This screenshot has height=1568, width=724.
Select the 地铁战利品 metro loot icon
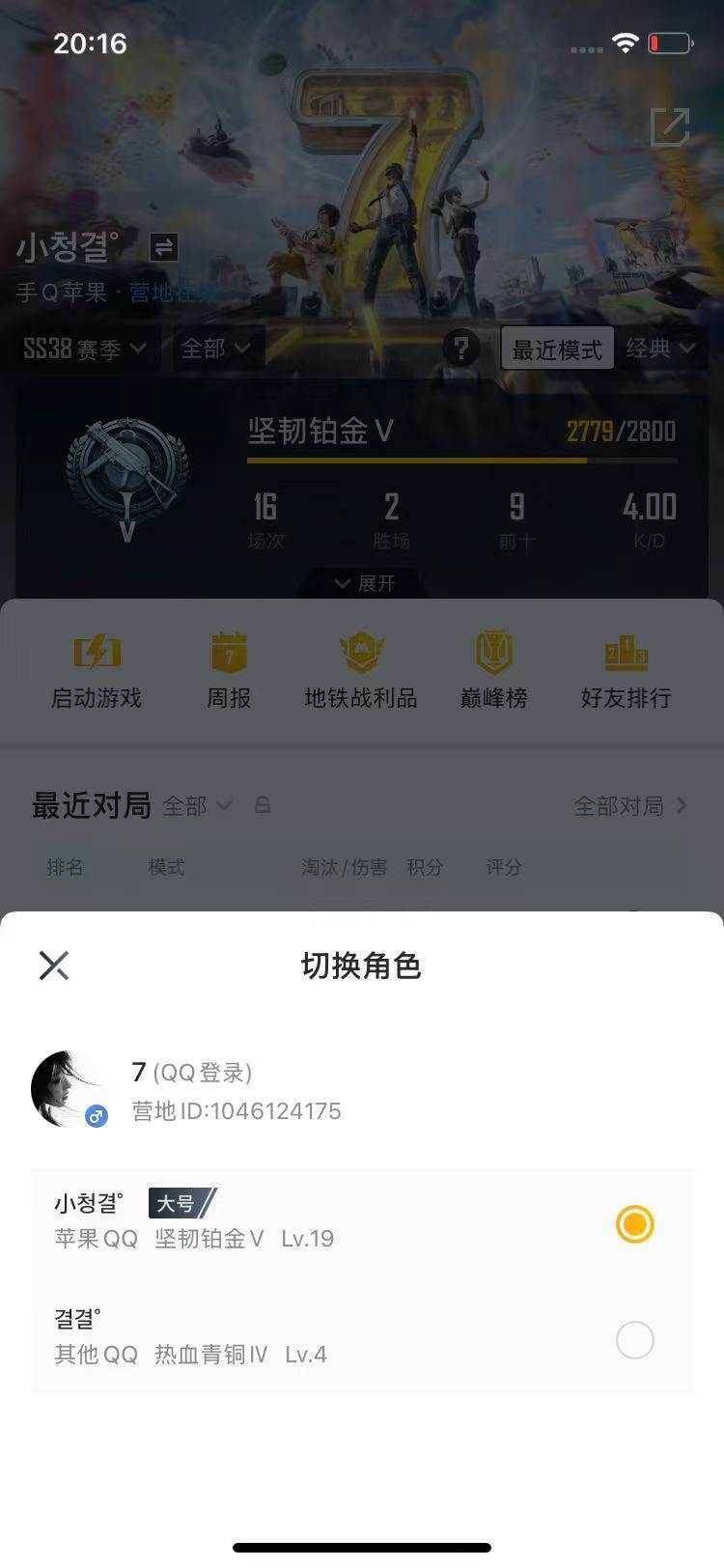(361, 669)
